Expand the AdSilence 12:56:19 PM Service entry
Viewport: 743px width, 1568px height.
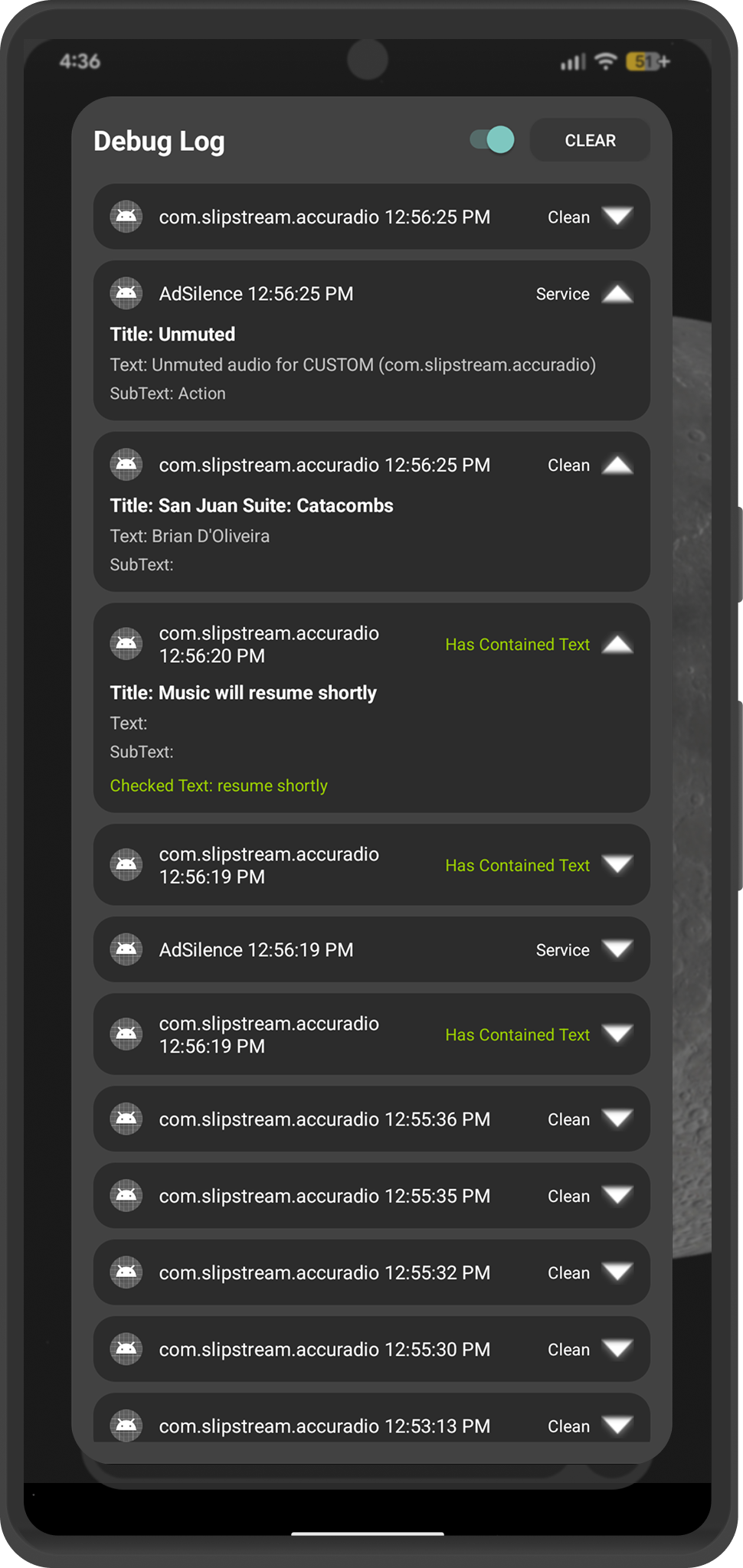point(617,949)
